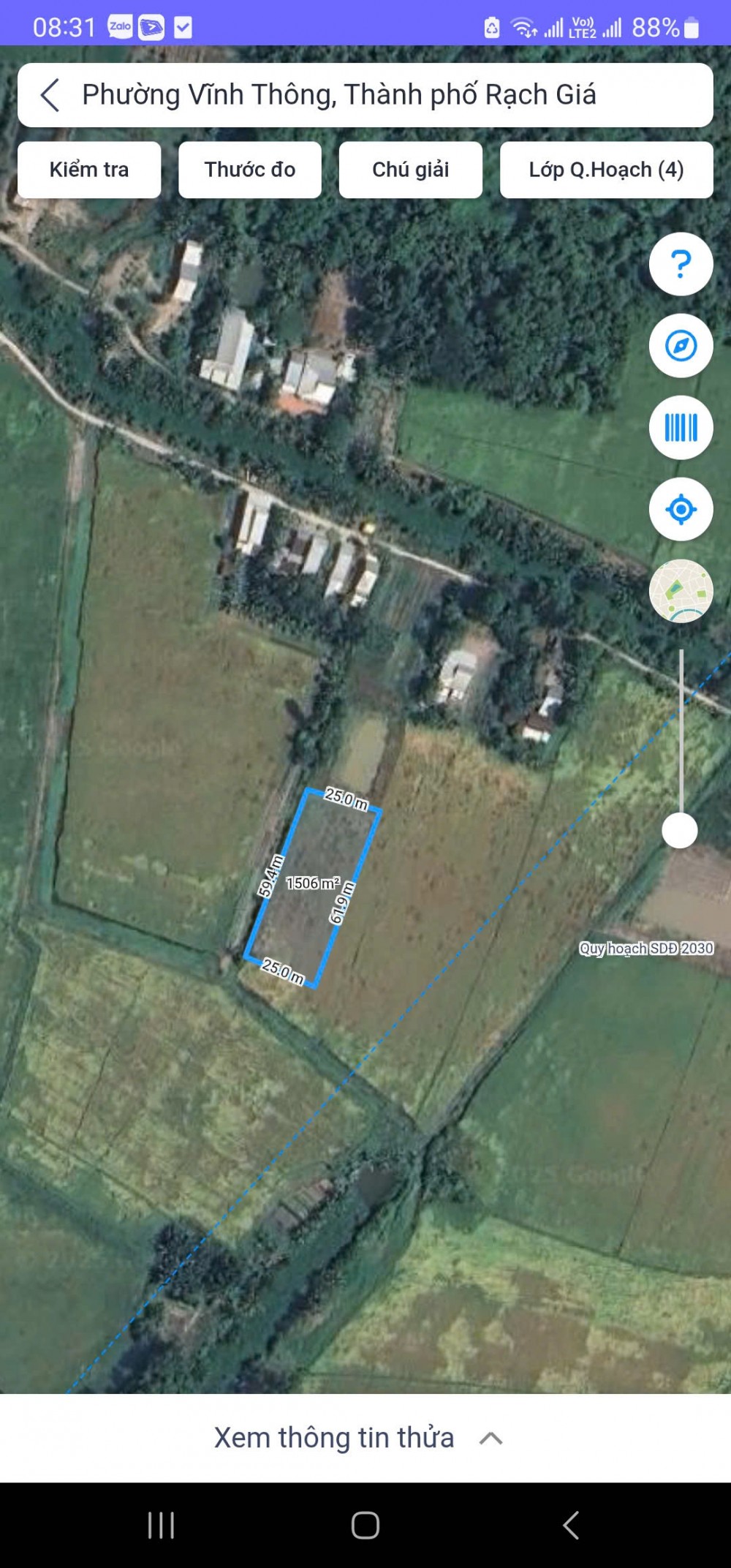Viewport: 731px width, 1568px height.
Task: Show the Chú giải legend
Action: 411,170
